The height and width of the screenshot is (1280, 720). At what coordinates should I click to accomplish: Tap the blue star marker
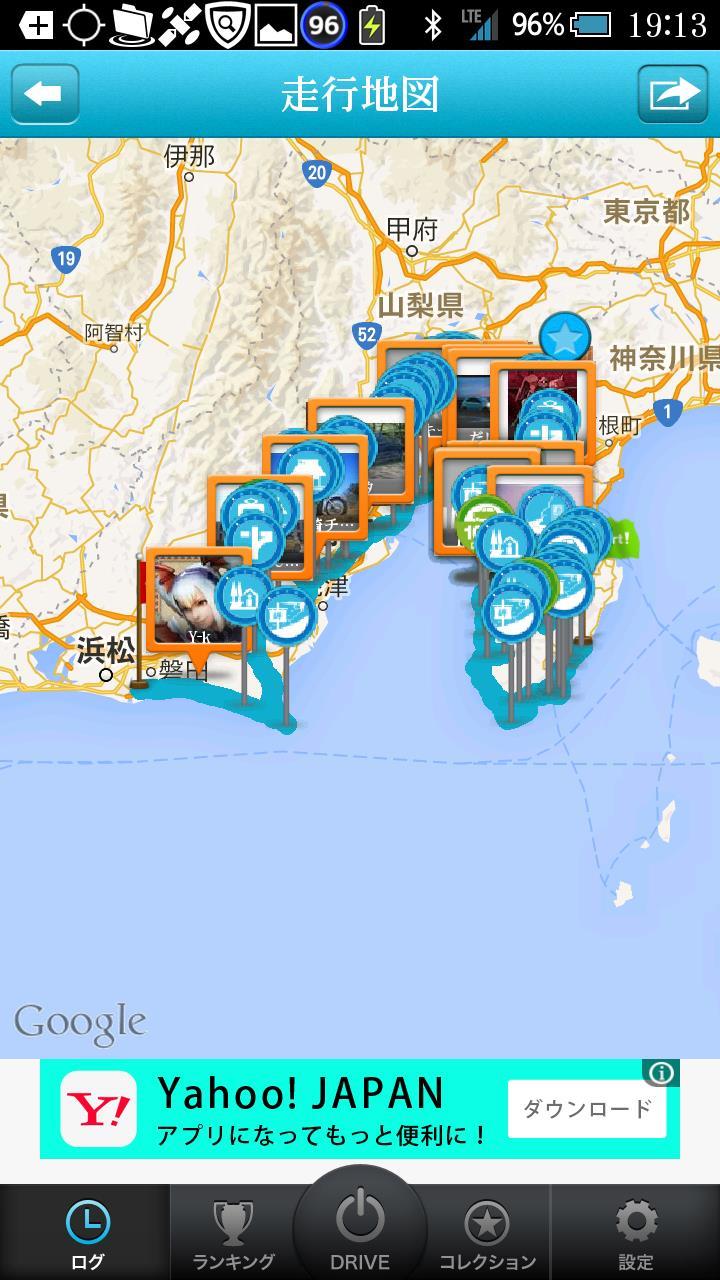click(x=565, y=338)
